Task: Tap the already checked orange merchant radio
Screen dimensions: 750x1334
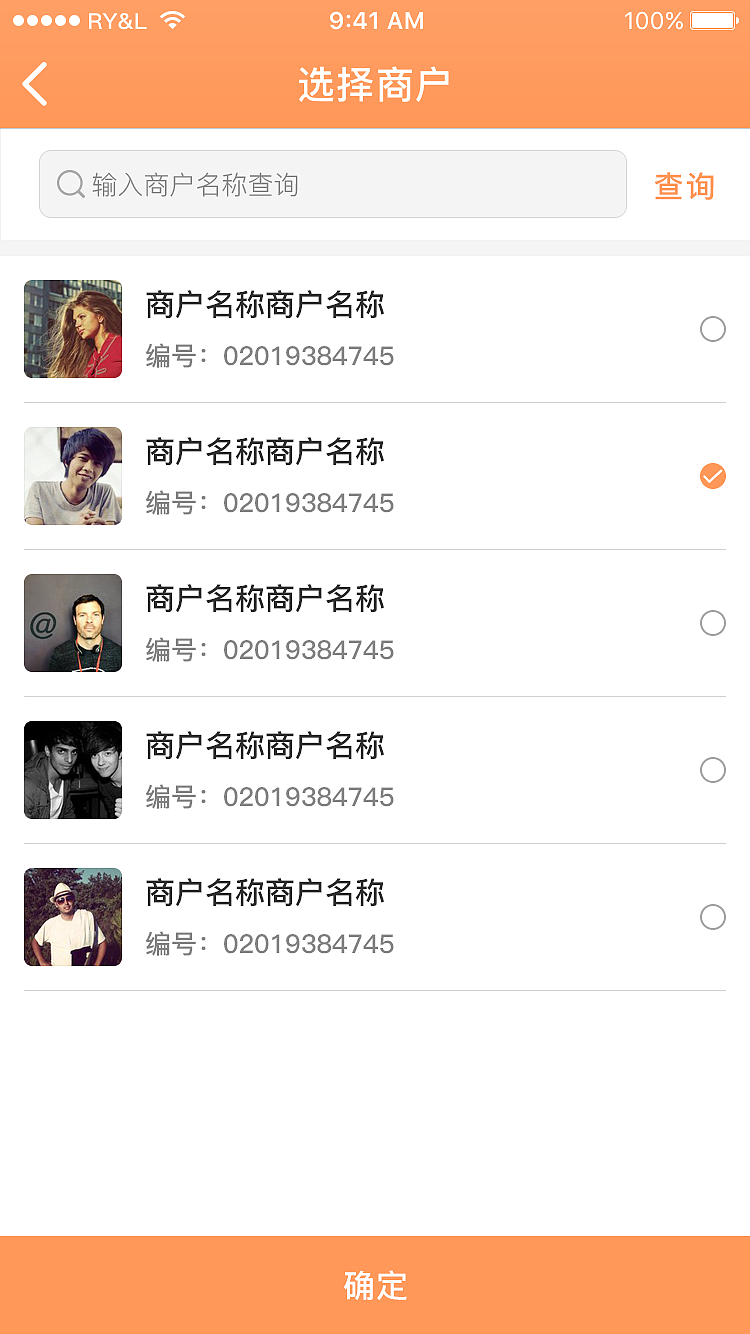Action: [713, 476]
